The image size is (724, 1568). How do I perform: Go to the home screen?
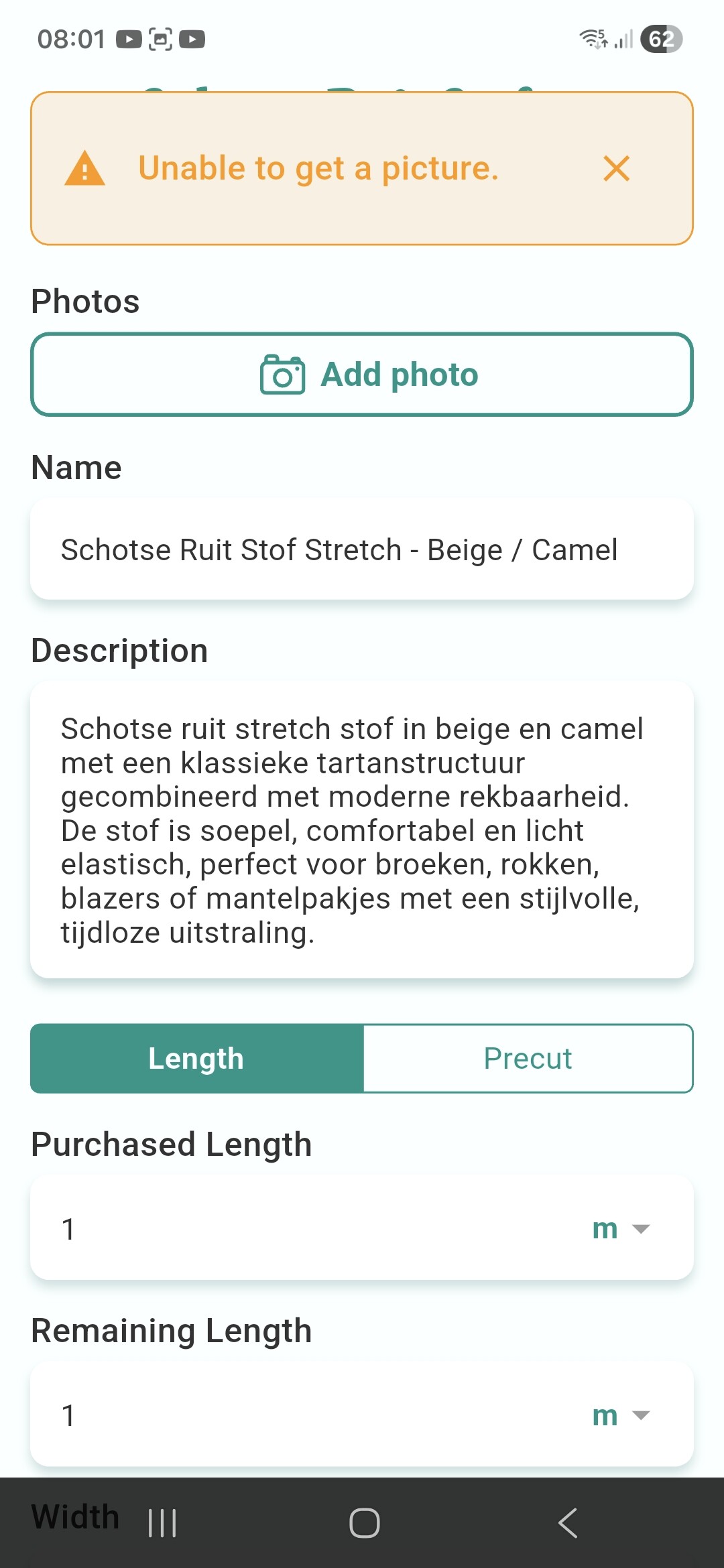364,1523
